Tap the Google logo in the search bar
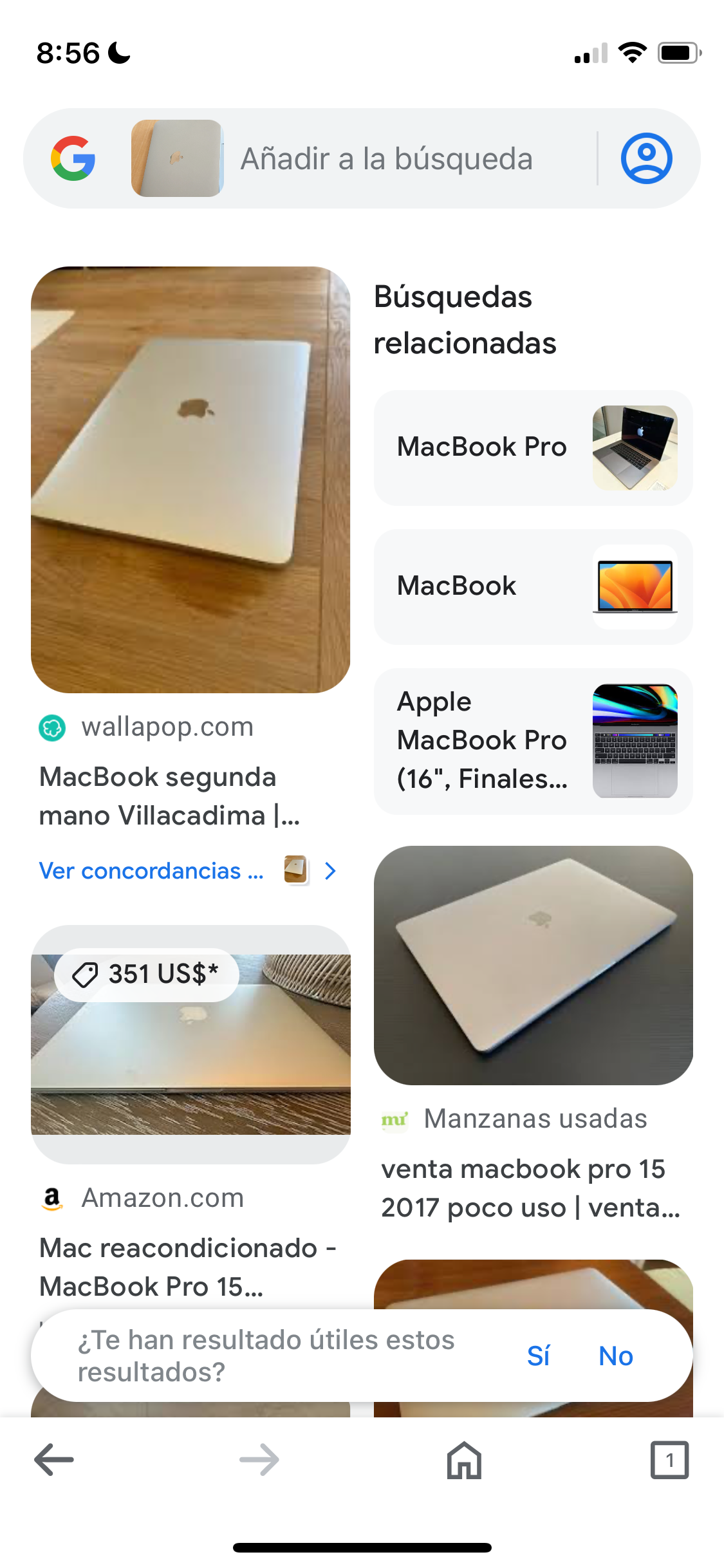Viewport: 724px width, 1568px height. (73, 158)
